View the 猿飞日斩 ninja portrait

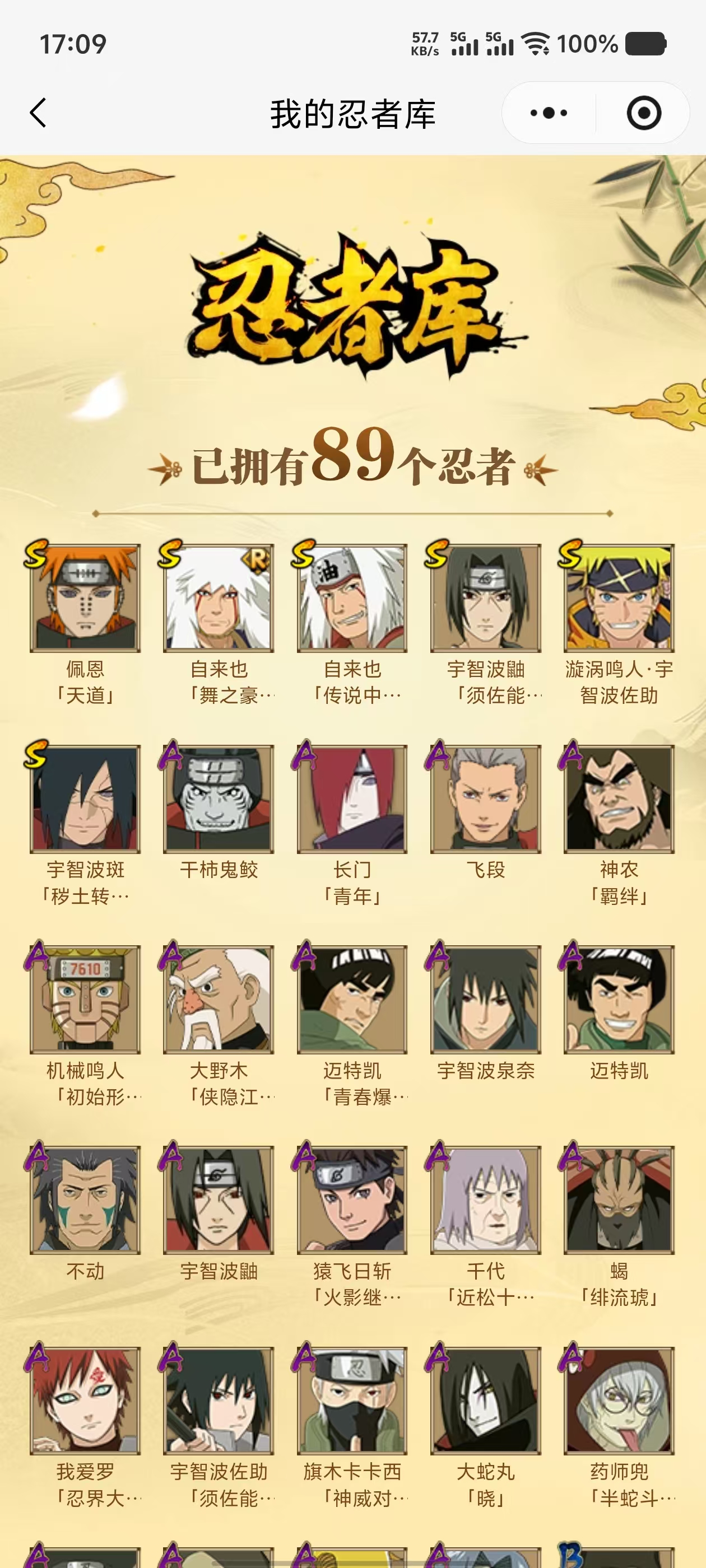coord(352,1200)
